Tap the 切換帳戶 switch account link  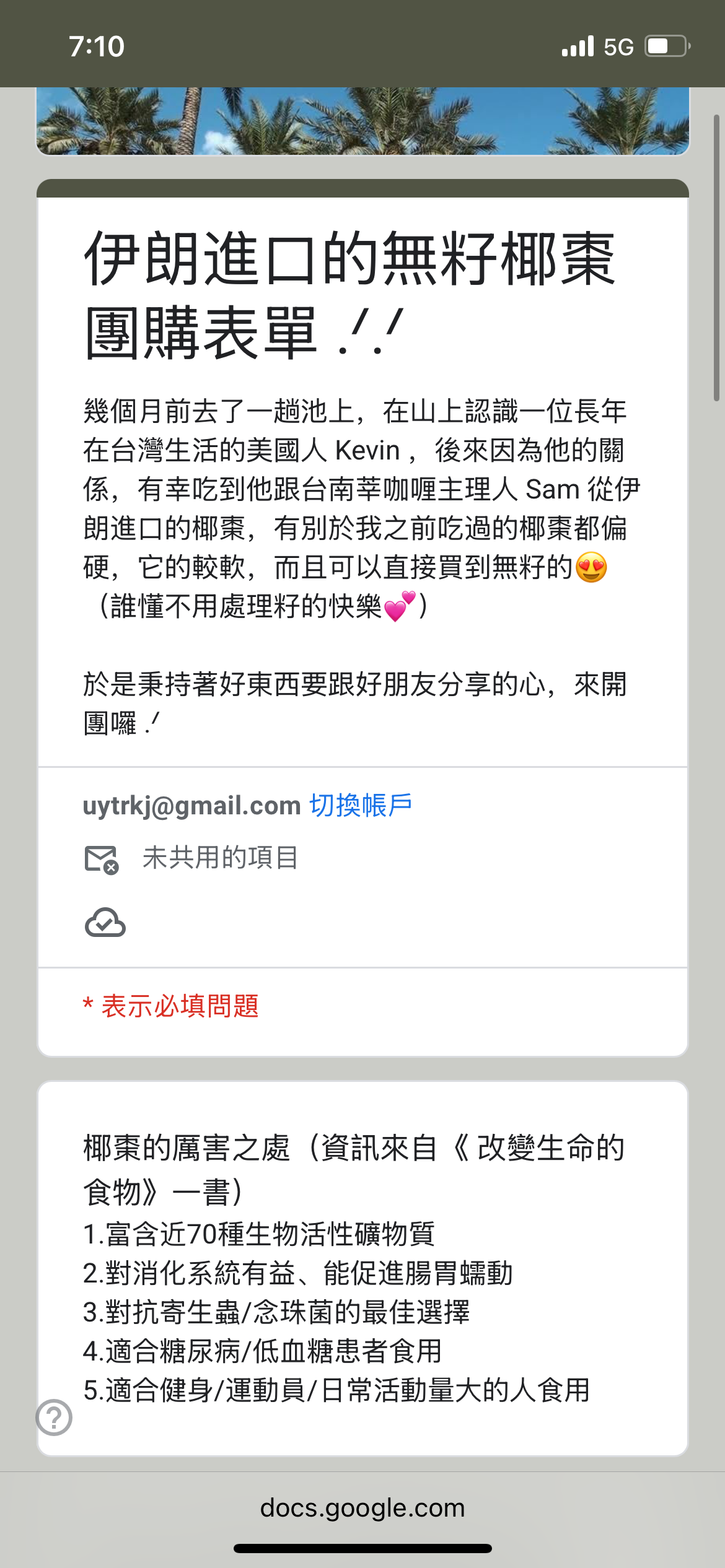[361, 806]
